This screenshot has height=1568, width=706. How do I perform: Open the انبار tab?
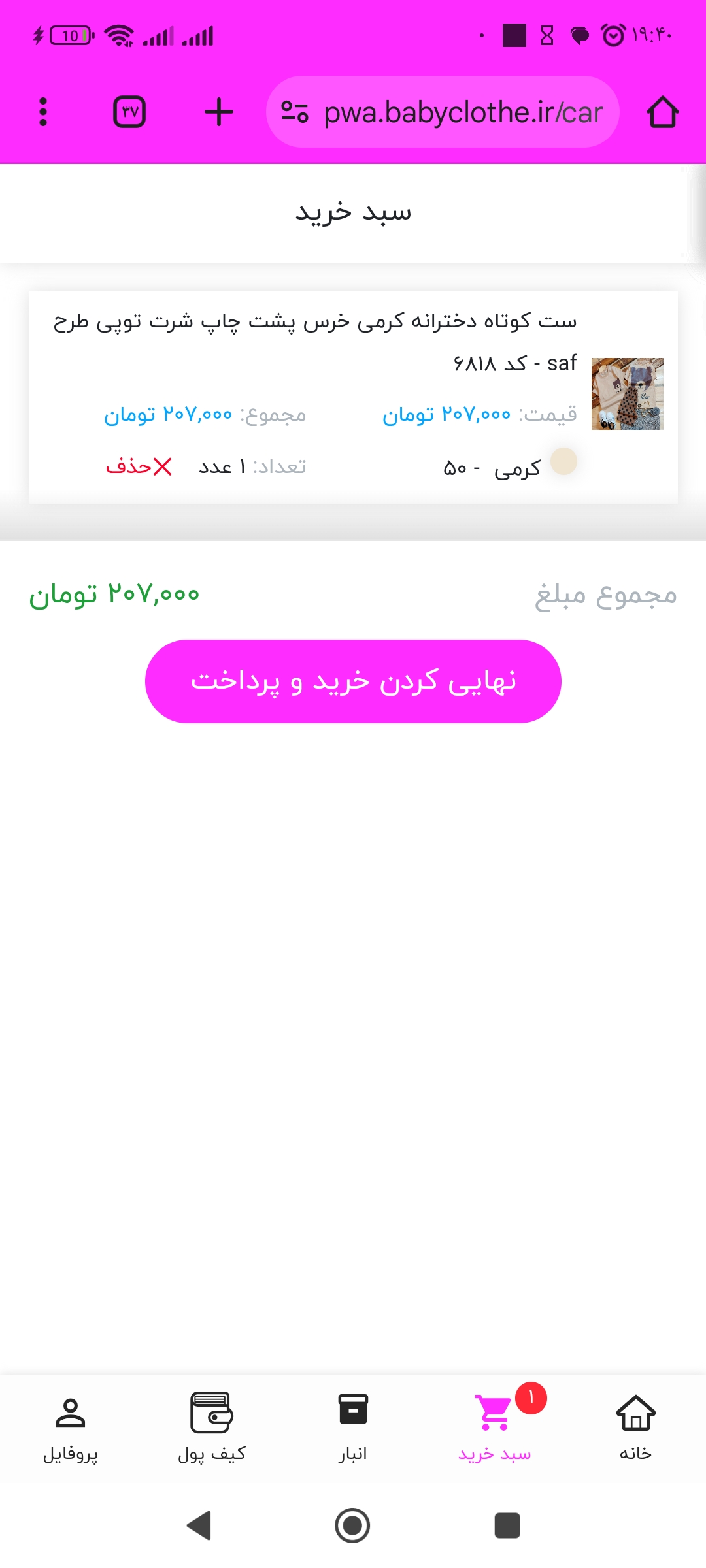pos(353,1427)
